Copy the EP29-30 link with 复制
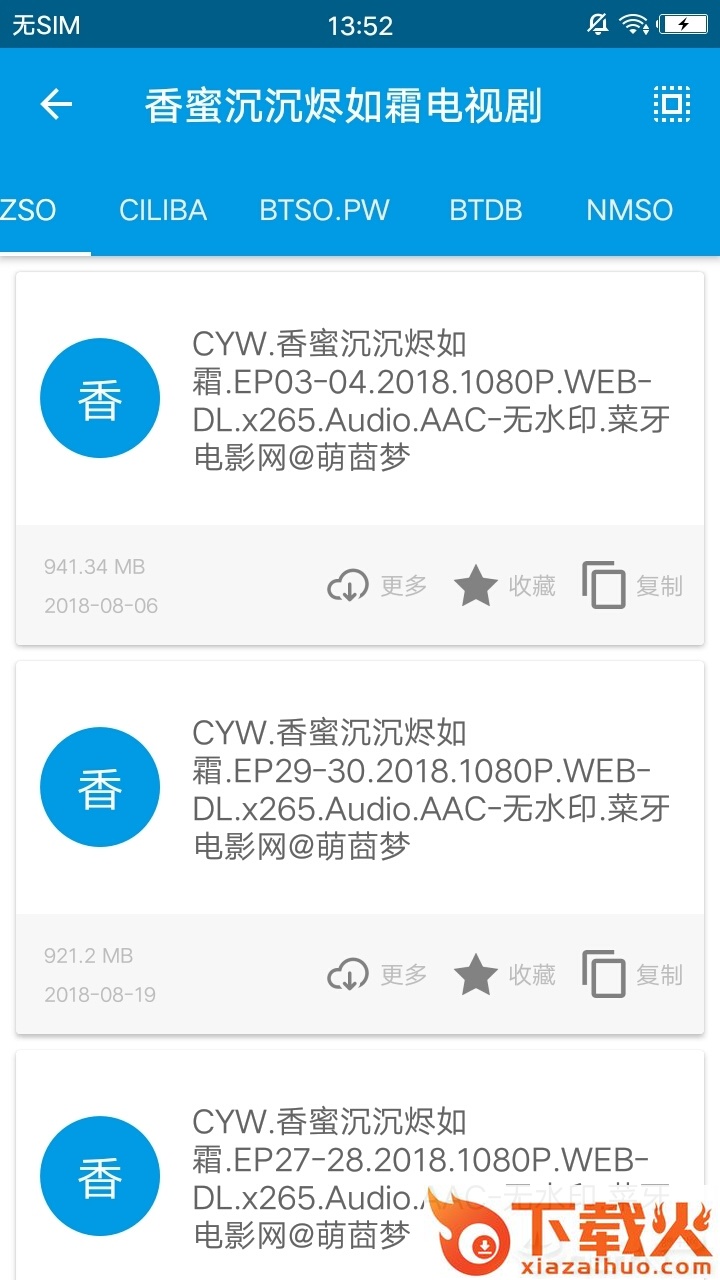720x1280 pixels. point(633,975)
